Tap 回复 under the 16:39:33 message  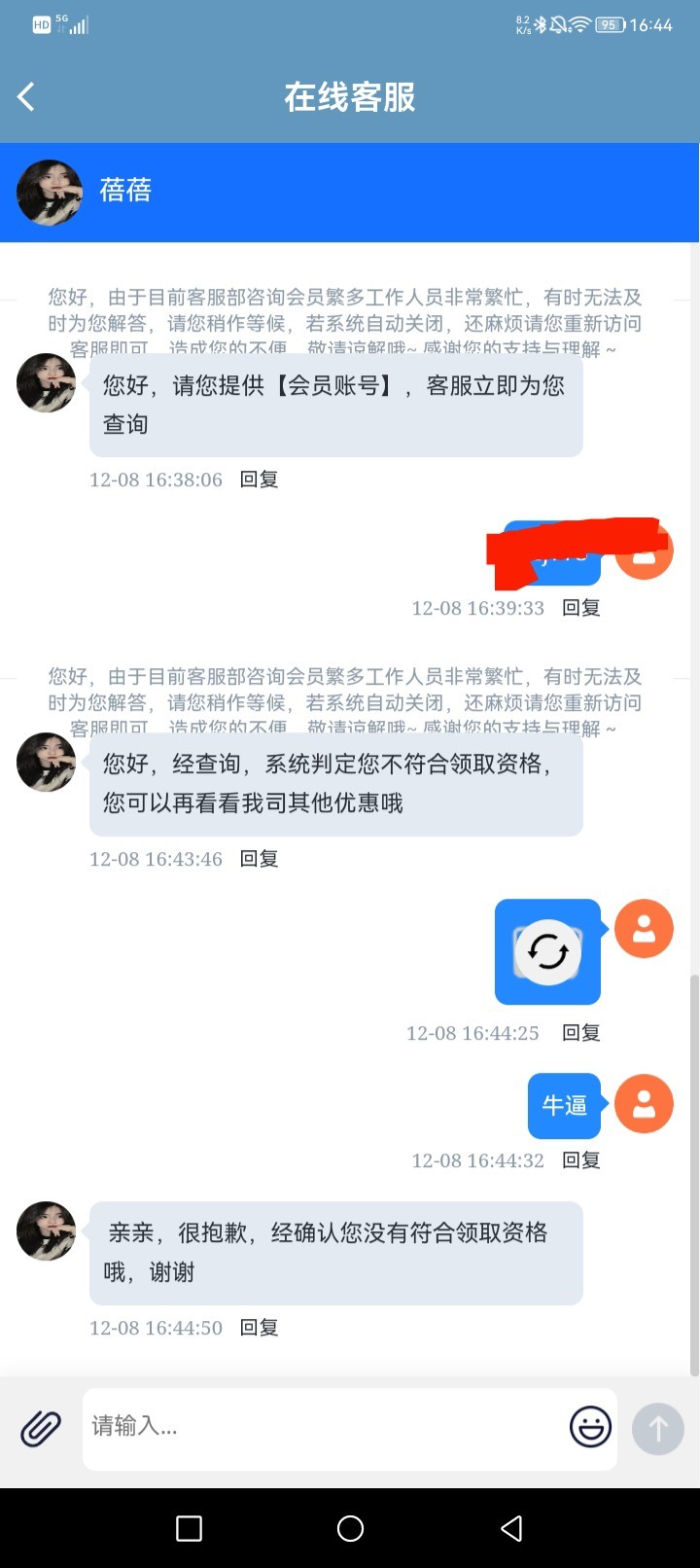click(x=580, y=608)
